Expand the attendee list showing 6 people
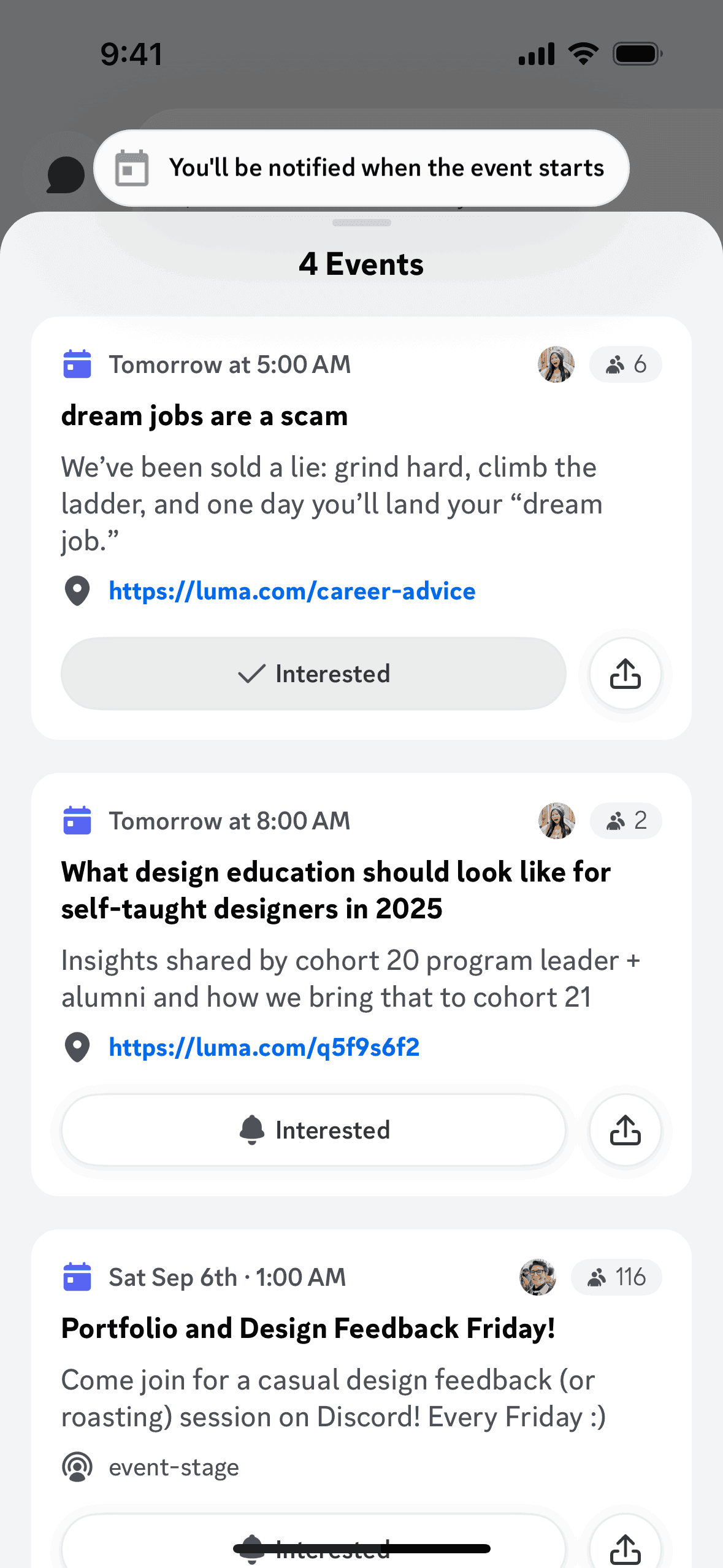The width and height of the screenshot is (723, 1568). (625, 364)
